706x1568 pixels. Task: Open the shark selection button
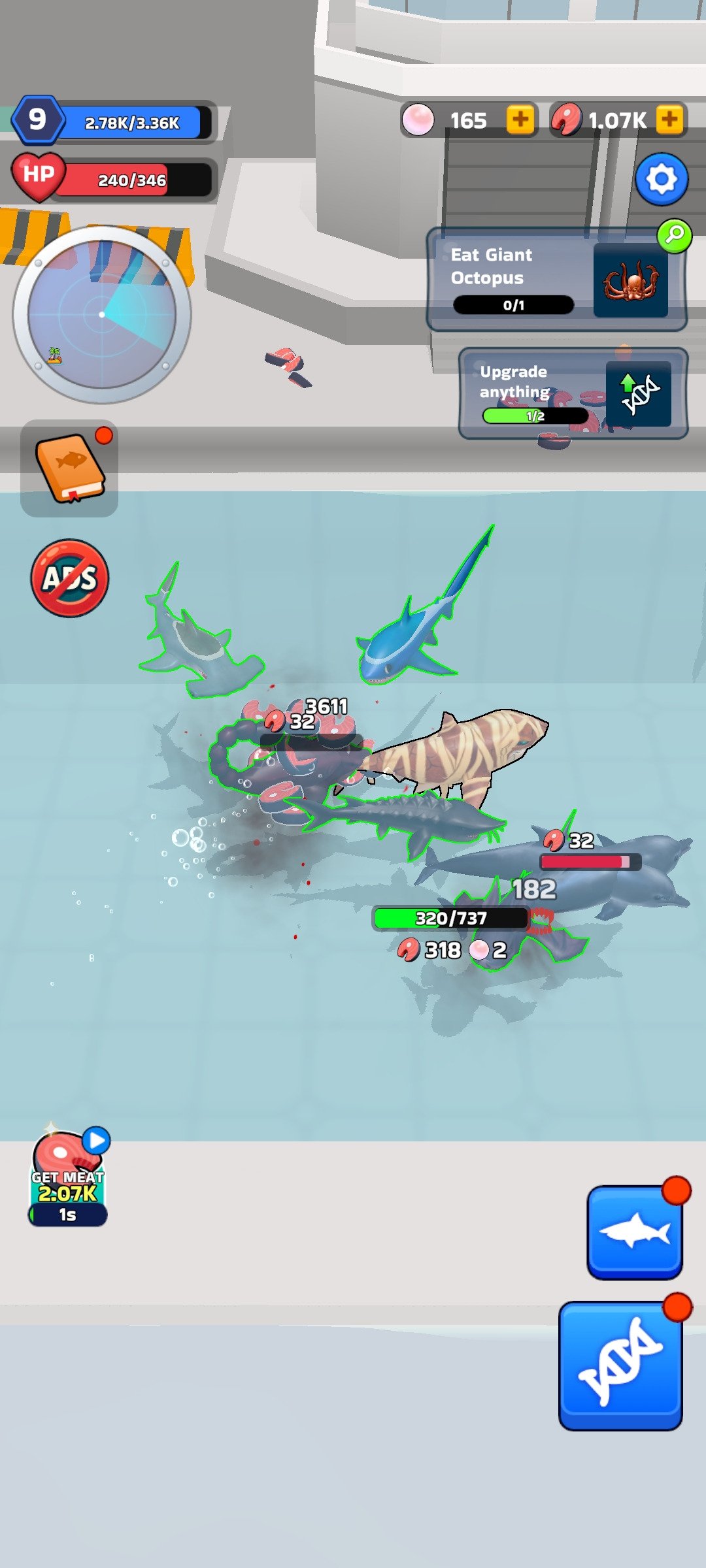point(635,1232)
